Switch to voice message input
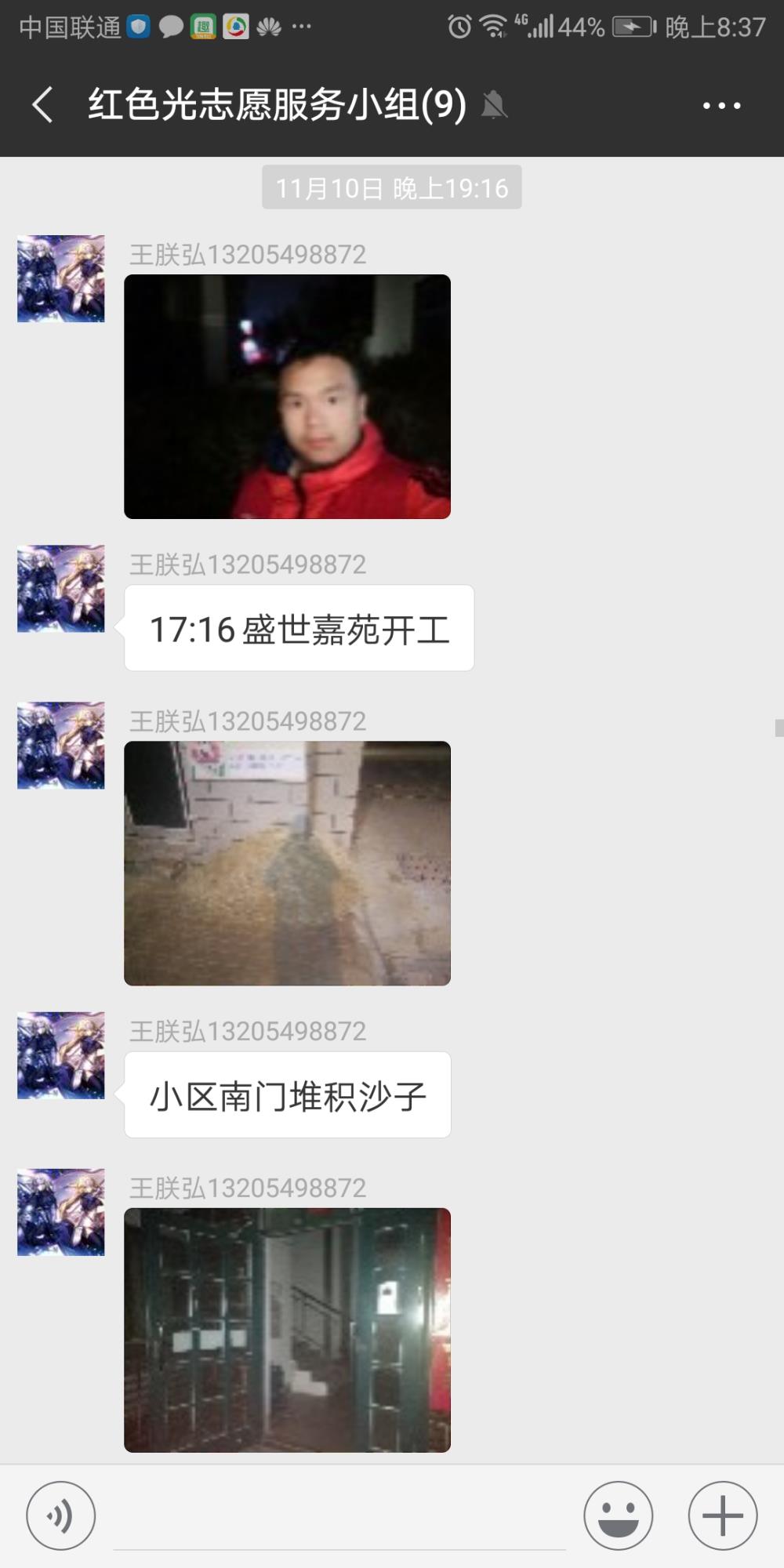Viewport: 784px width, 1568px height. [61, 1515]
